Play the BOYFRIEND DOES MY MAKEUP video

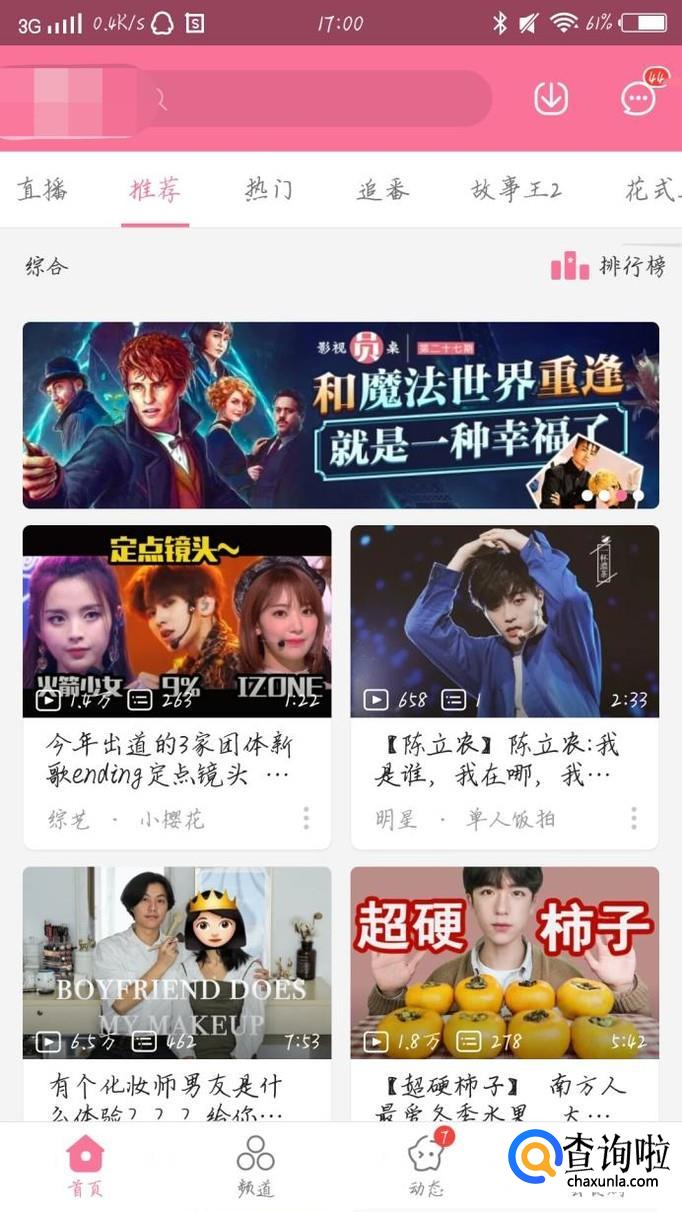177,962
